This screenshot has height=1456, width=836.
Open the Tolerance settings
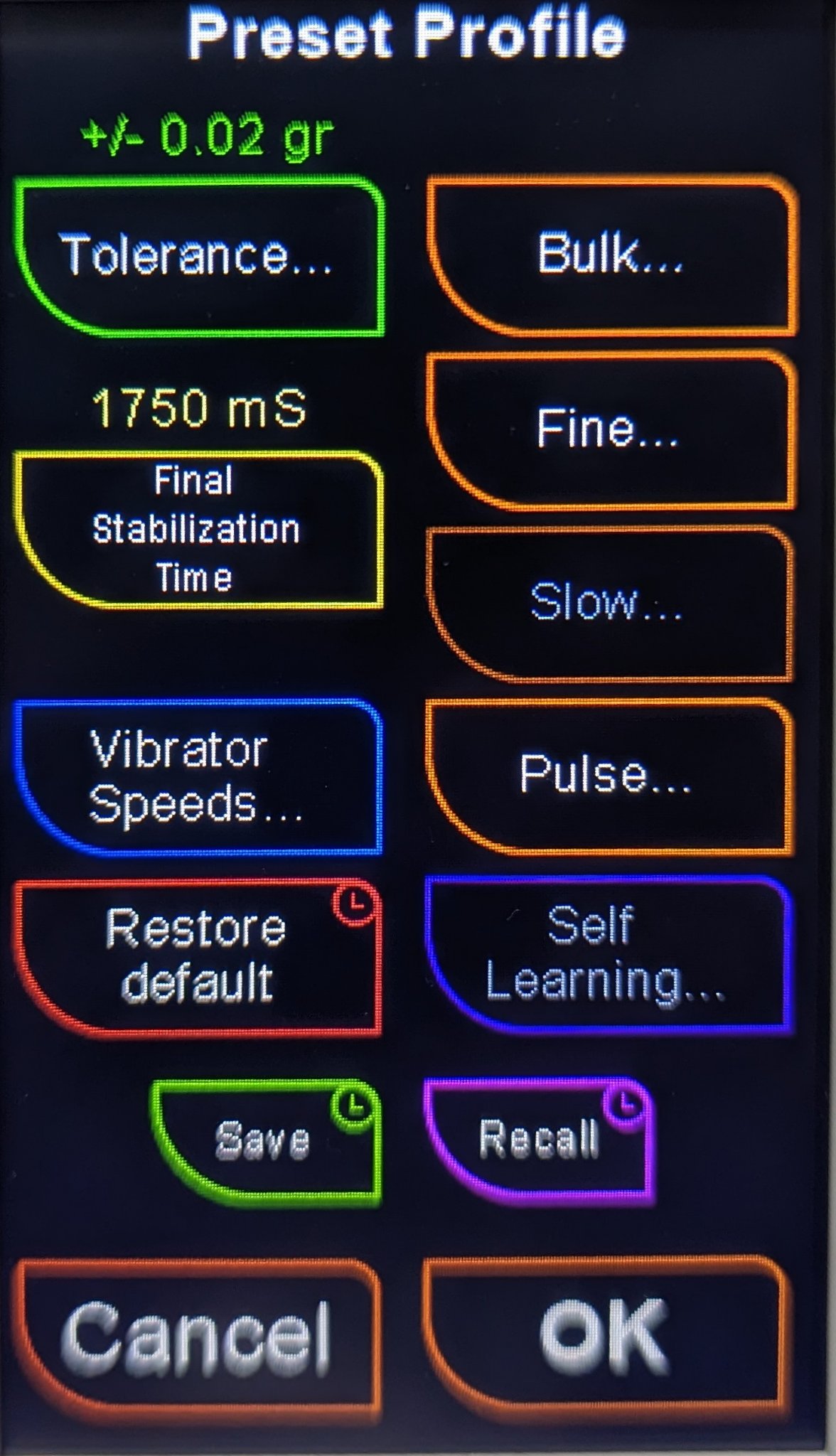[x=198, y=256]
